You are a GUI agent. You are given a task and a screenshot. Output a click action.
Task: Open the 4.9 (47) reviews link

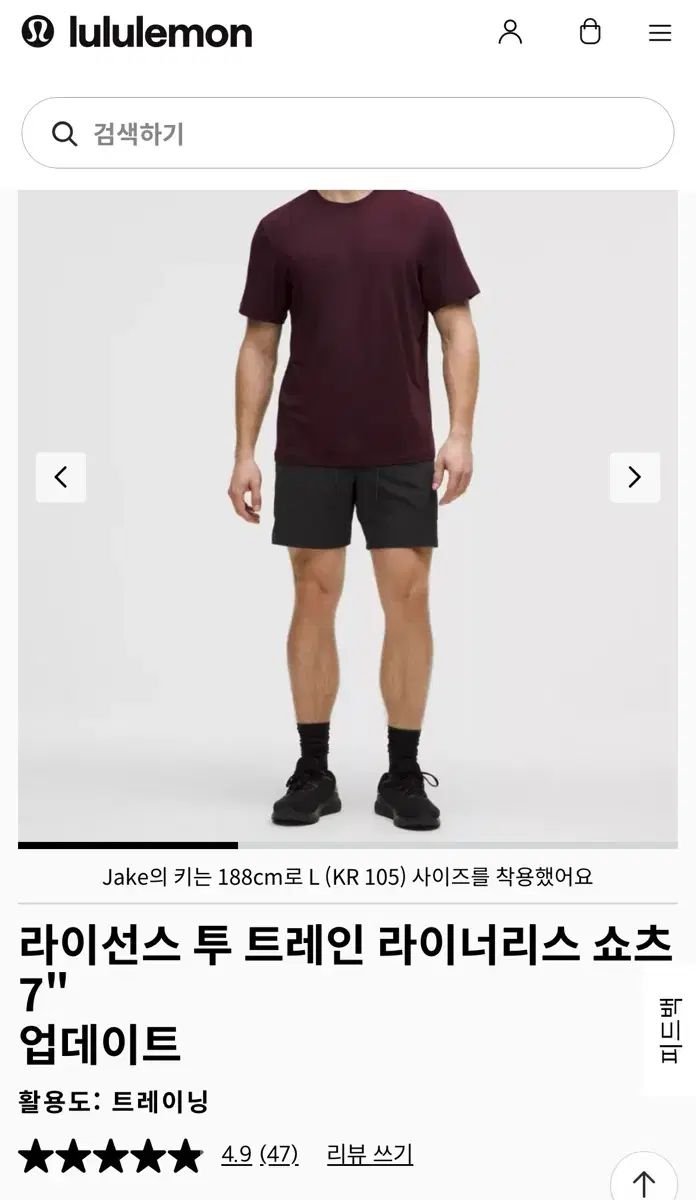(x=260, y=1154)
